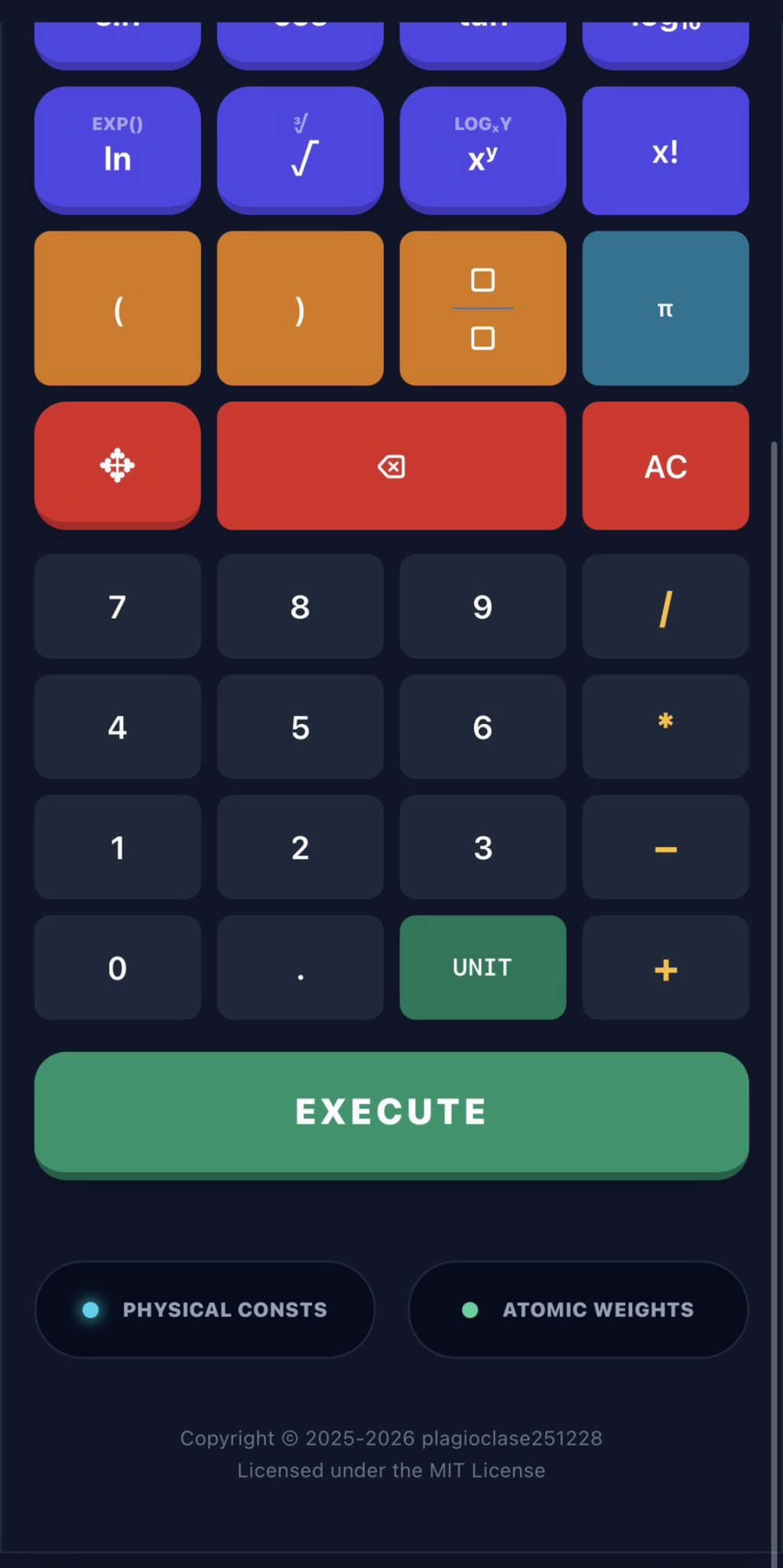Screen dimensions: 783x1568
Task: Enter the decimal point
Action: tap(300, 967)
